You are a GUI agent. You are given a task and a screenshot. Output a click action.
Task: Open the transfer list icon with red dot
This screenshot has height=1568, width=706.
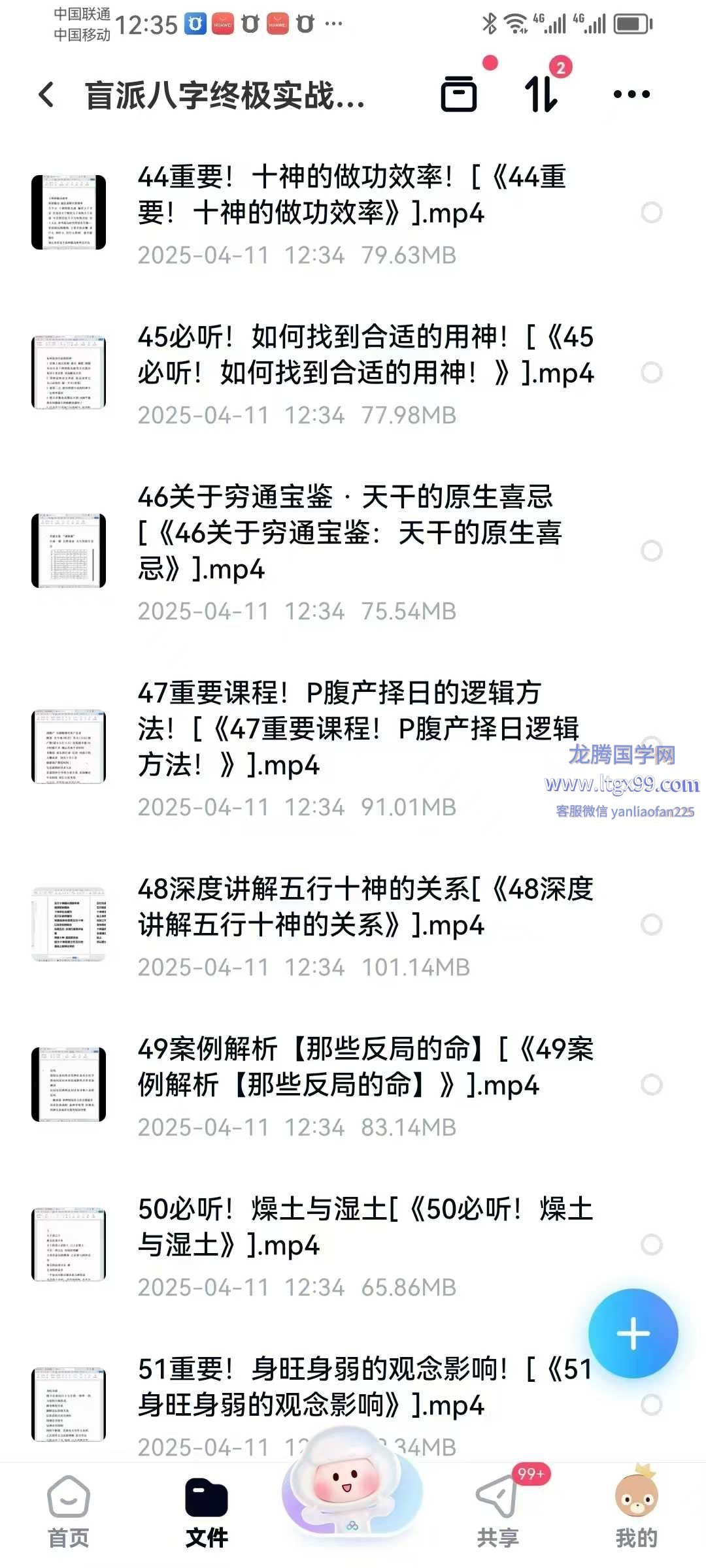(459, 95)
